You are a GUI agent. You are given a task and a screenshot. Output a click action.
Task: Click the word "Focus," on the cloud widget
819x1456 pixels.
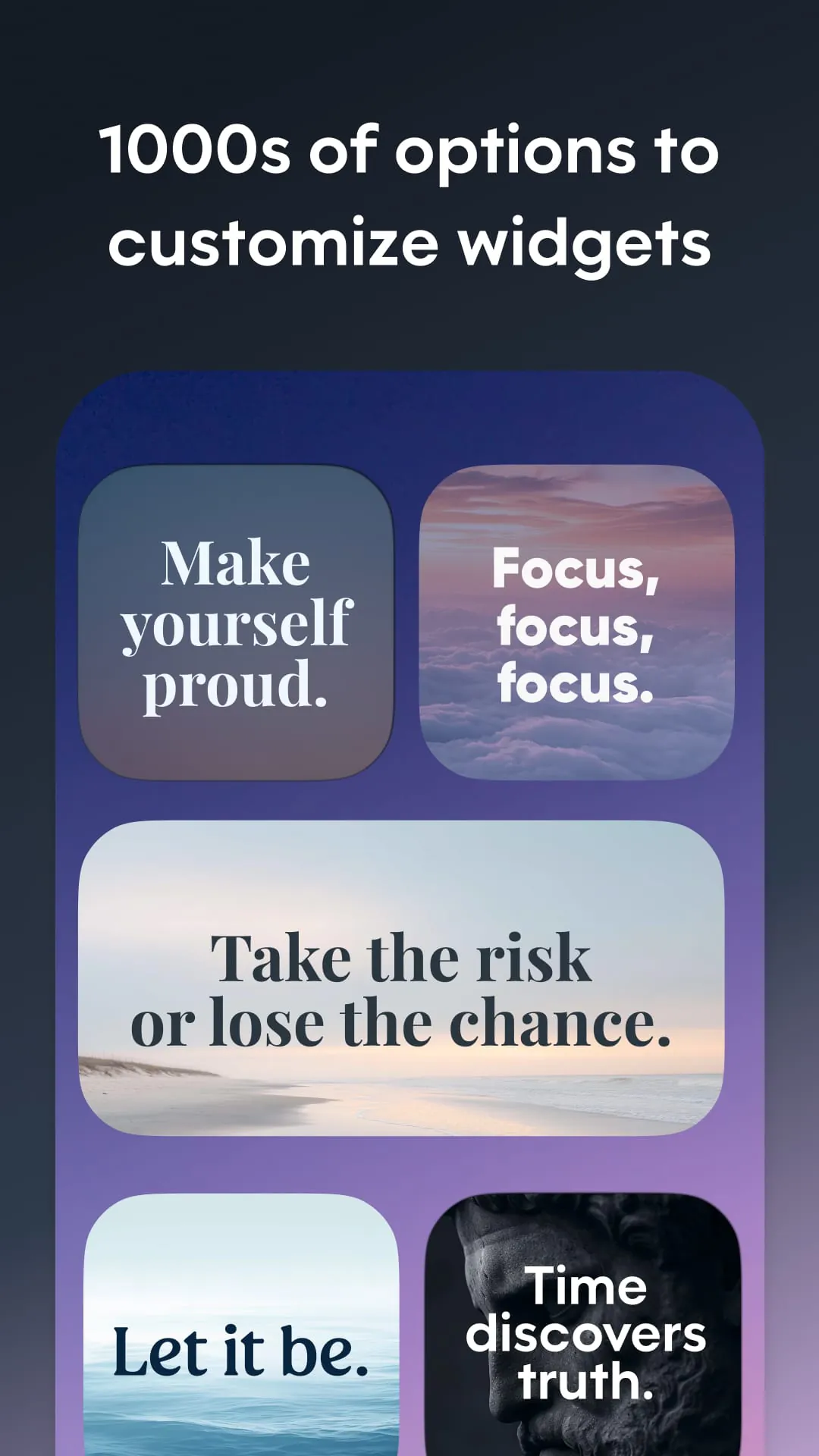pos(577,573)
